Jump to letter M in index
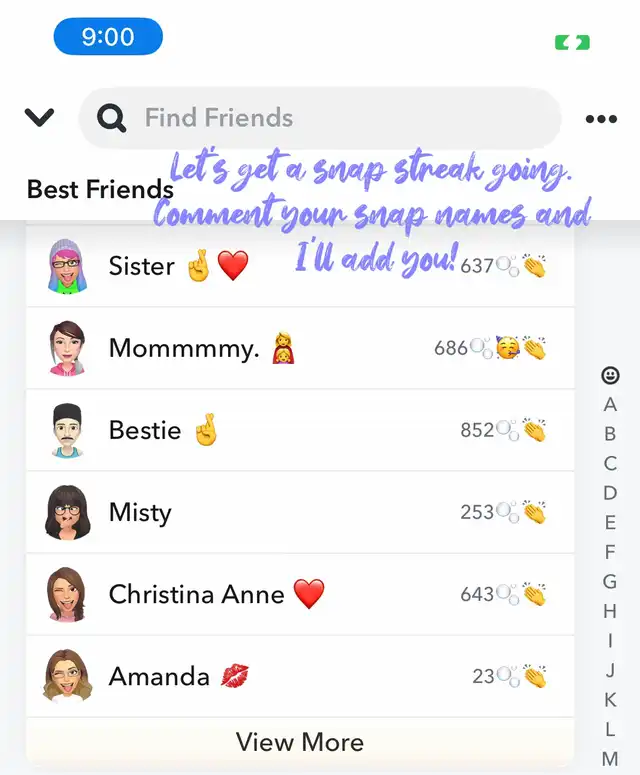 point(610,759)
